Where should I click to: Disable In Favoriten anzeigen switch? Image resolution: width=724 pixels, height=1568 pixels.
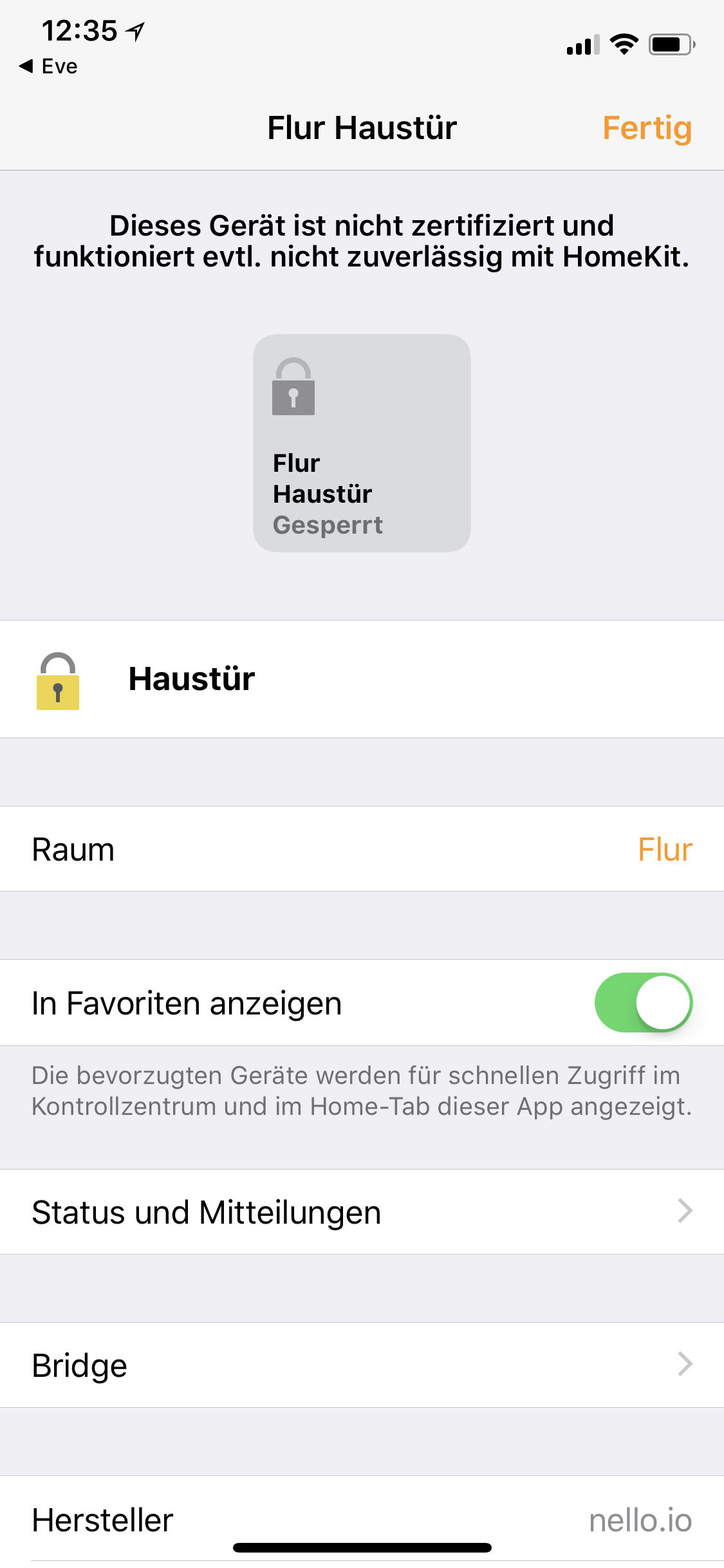click(643, 1003)
